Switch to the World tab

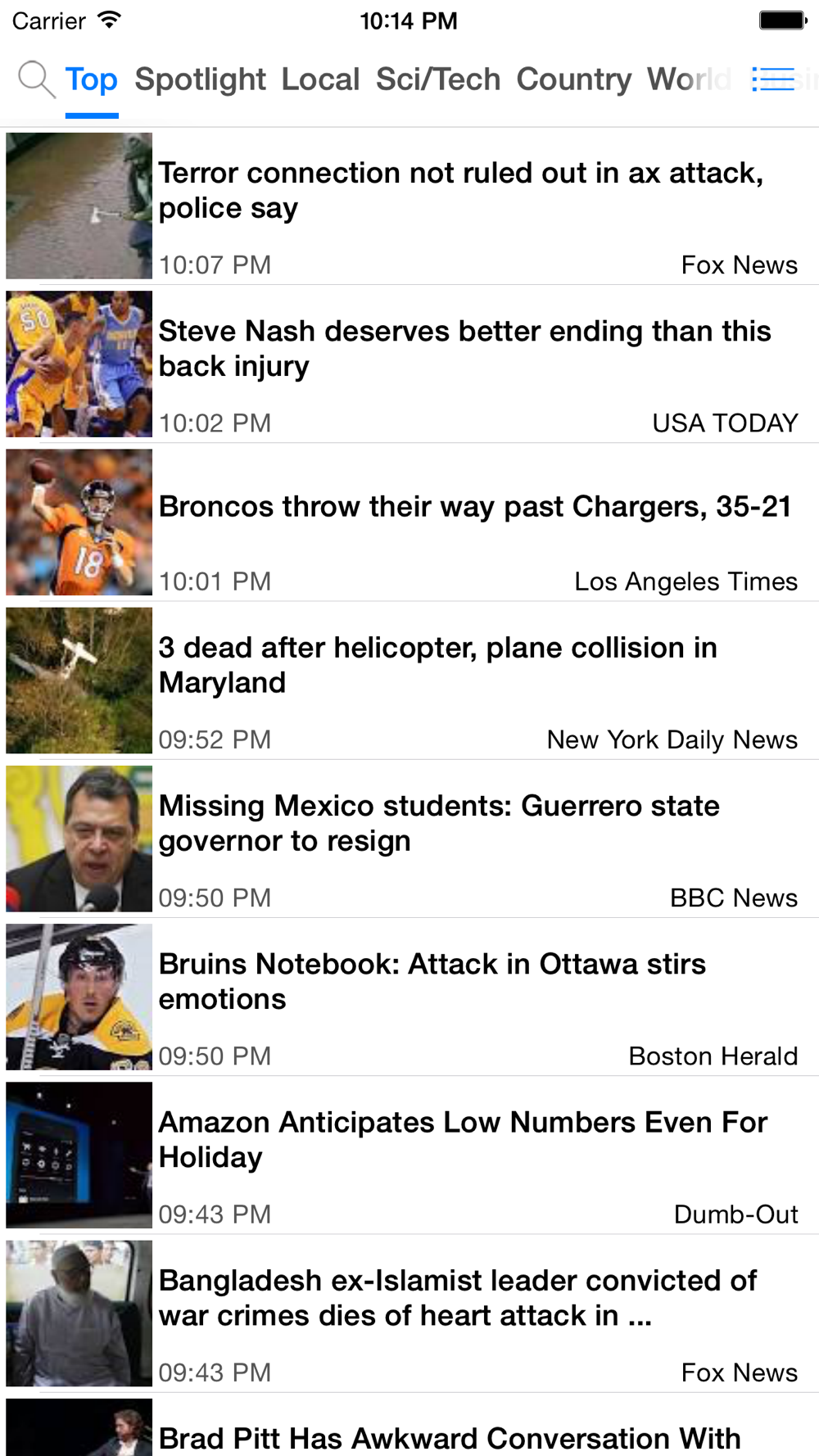click(689, 79)
